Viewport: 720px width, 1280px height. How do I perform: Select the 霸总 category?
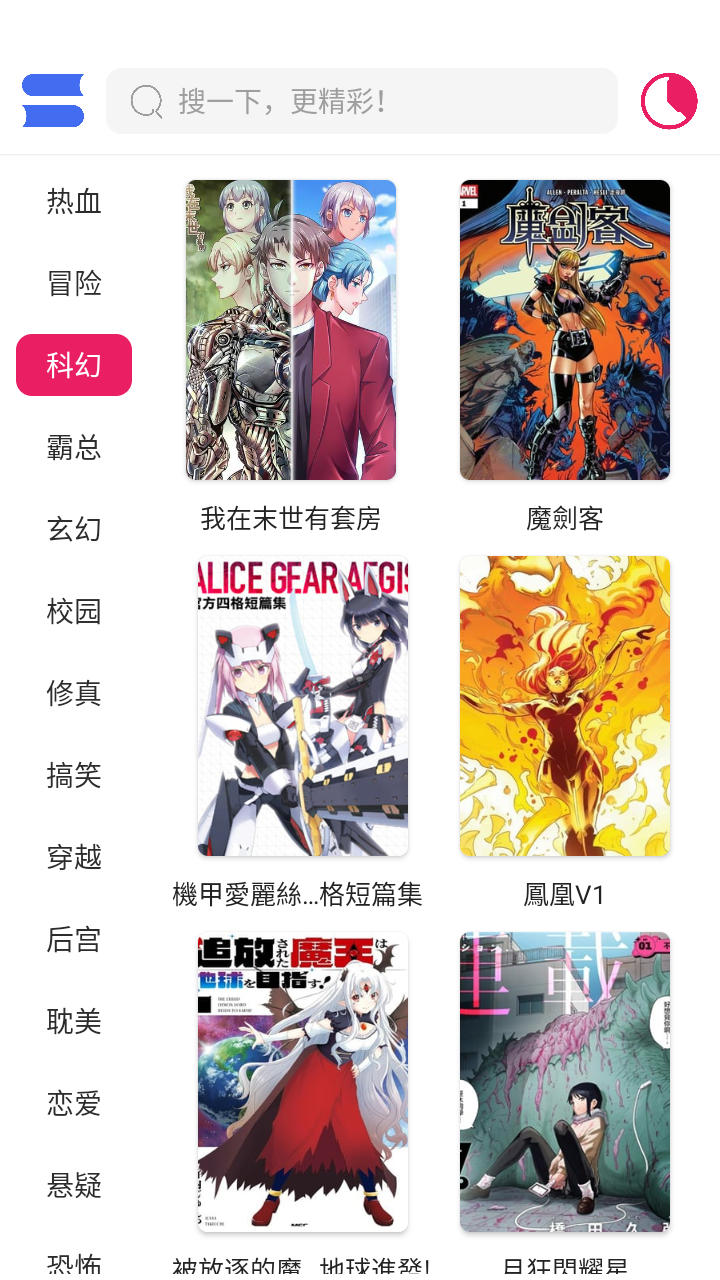73,447
